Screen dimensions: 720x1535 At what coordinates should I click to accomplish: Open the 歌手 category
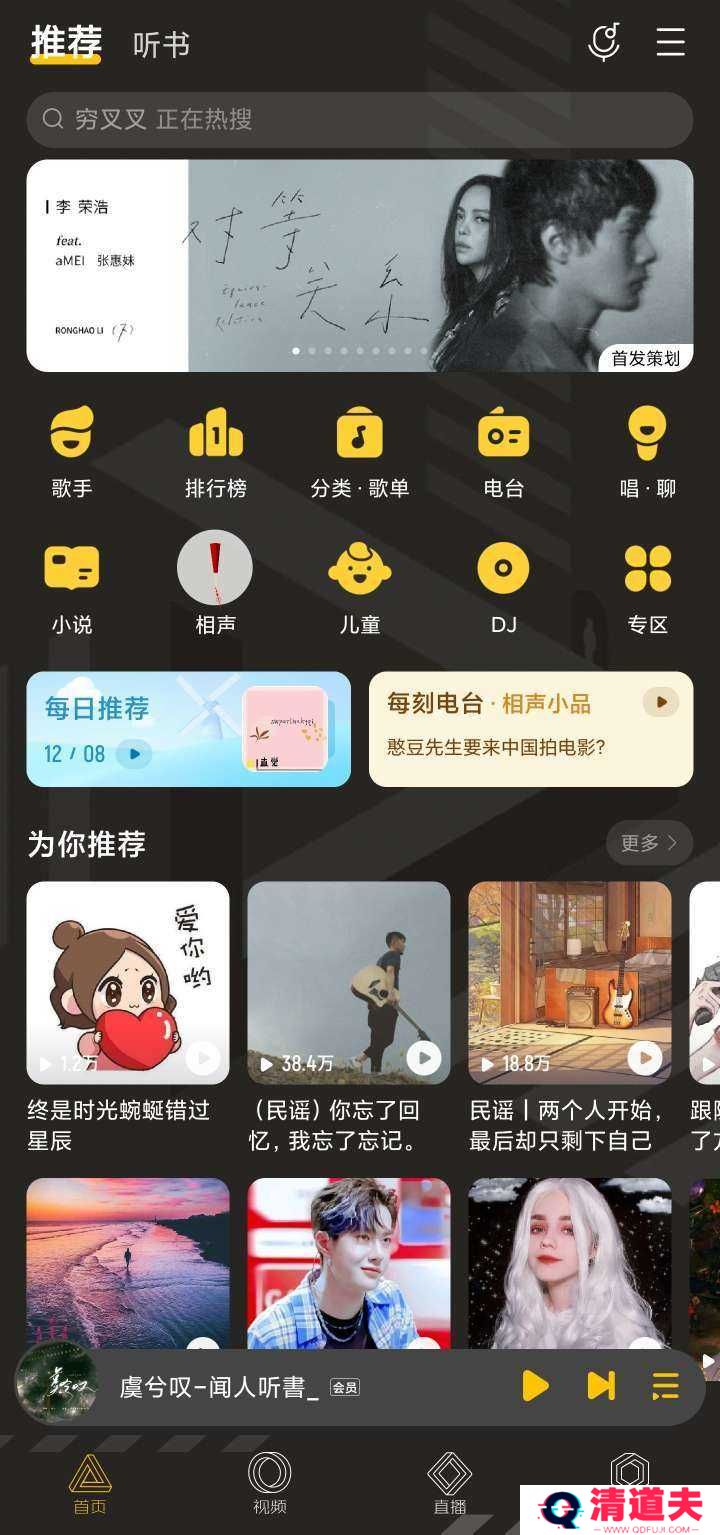pos(72,452)
